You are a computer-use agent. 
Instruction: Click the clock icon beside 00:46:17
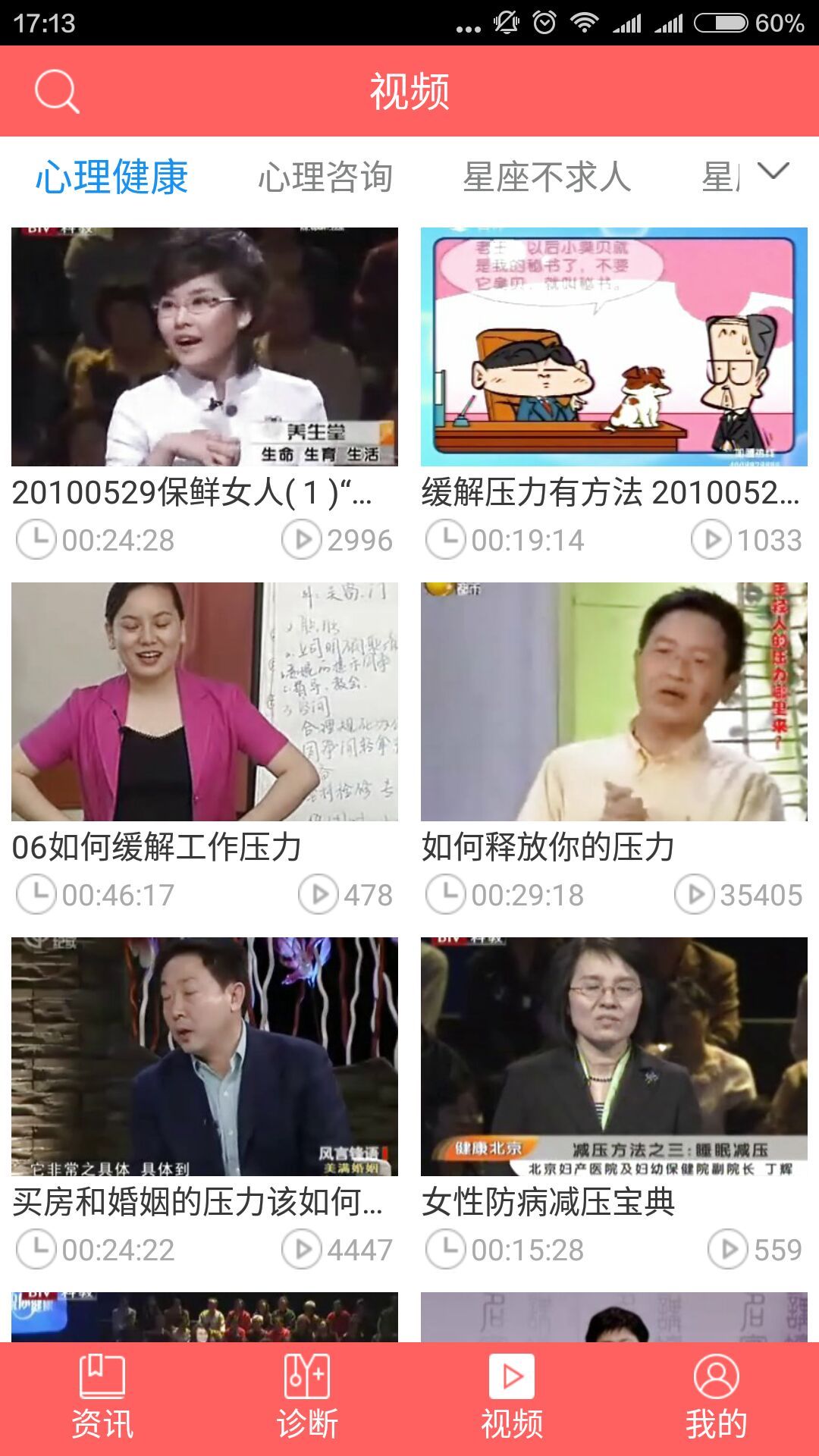point(36,895)
